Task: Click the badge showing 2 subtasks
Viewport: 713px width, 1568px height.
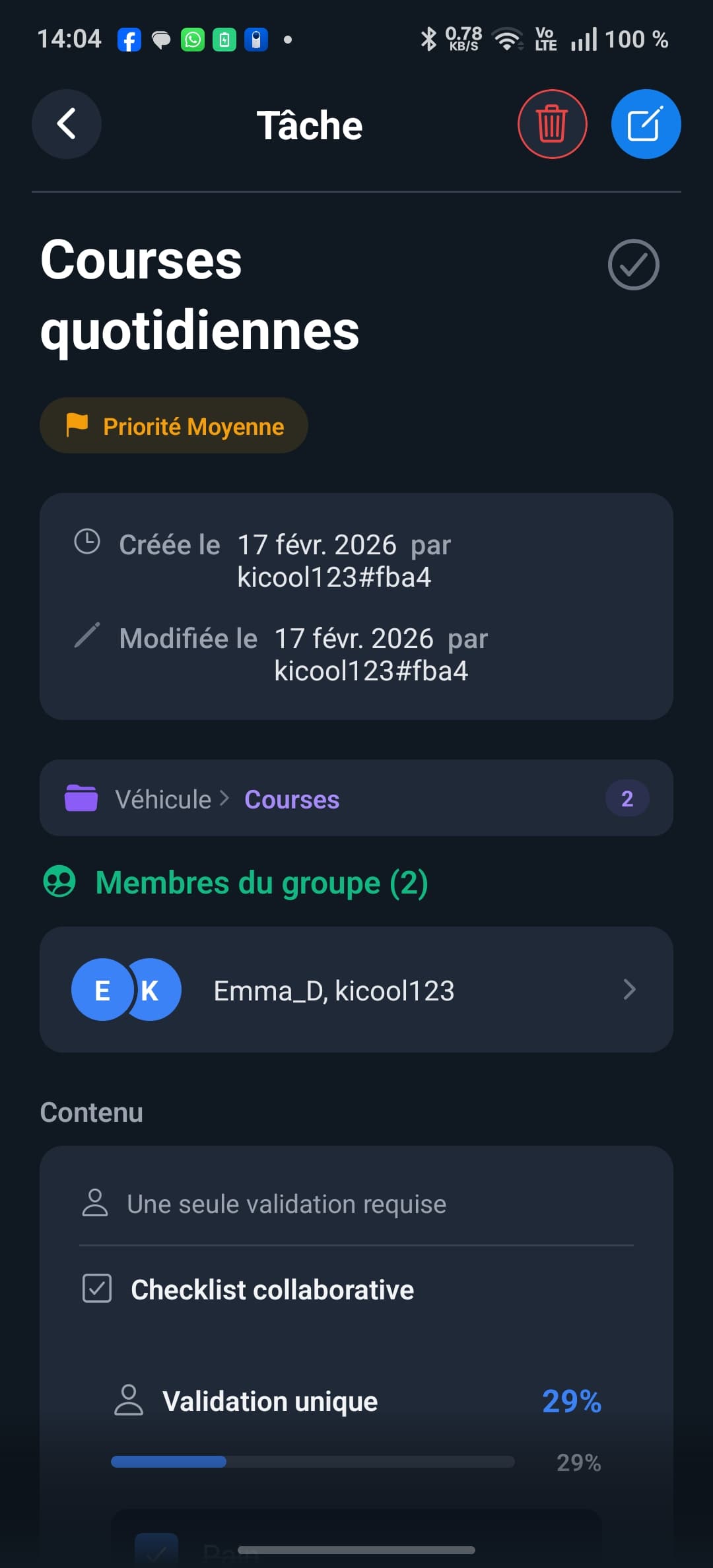Action: (627, 798)
